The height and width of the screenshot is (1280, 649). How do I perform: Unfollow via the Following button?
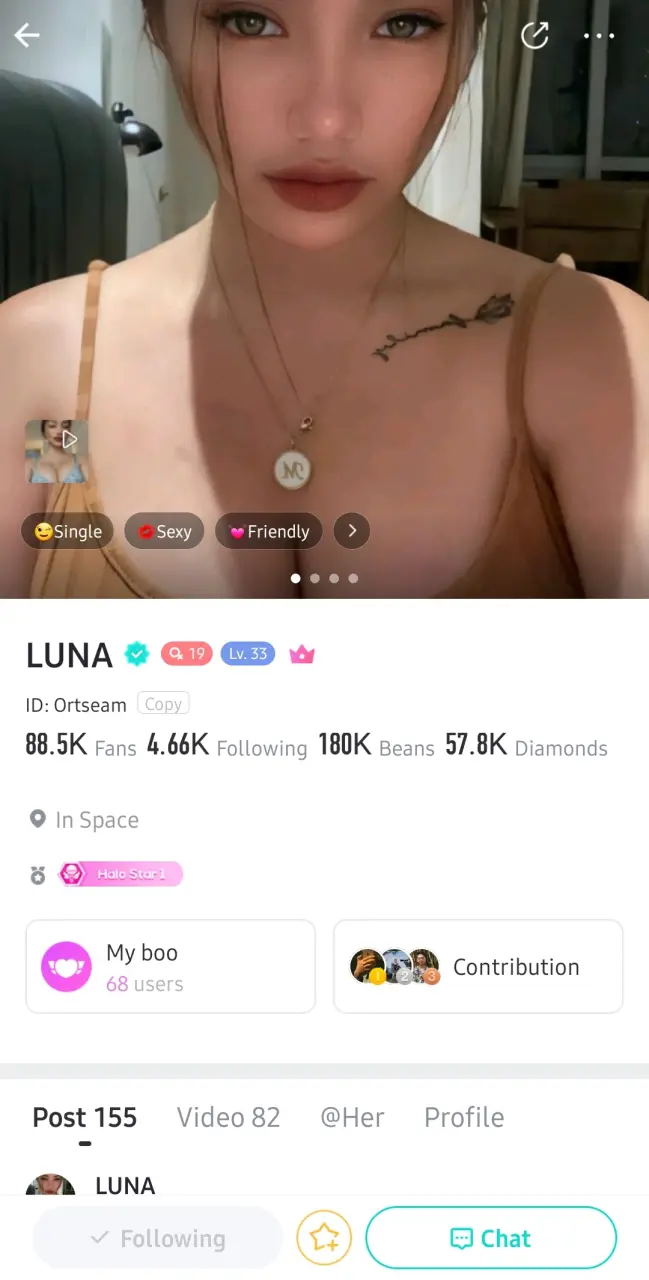click(157, 1238)
